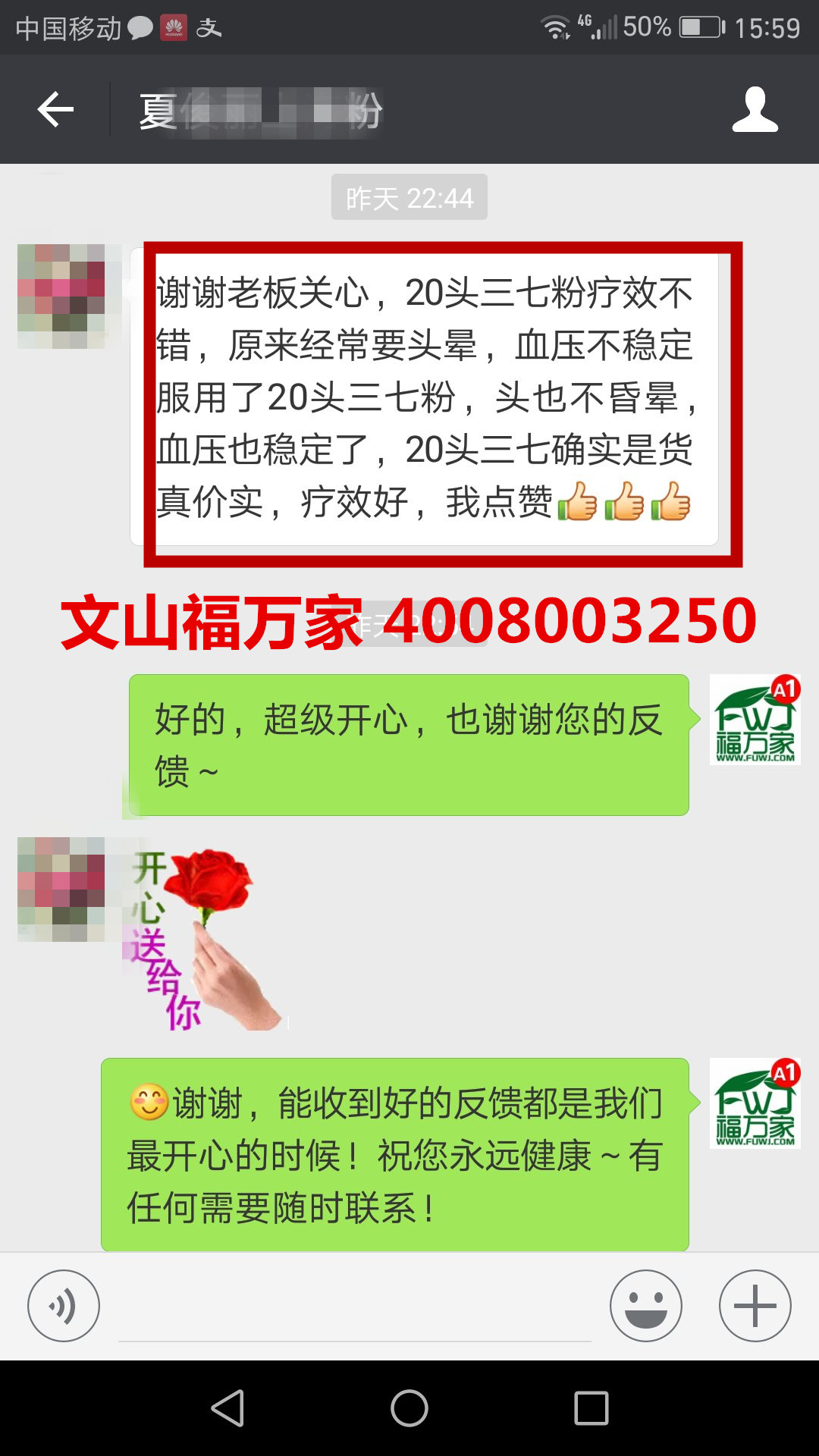View the customer's avatar beside the first message
This screenshot has height=1456, width=819.
coord(61,296)
